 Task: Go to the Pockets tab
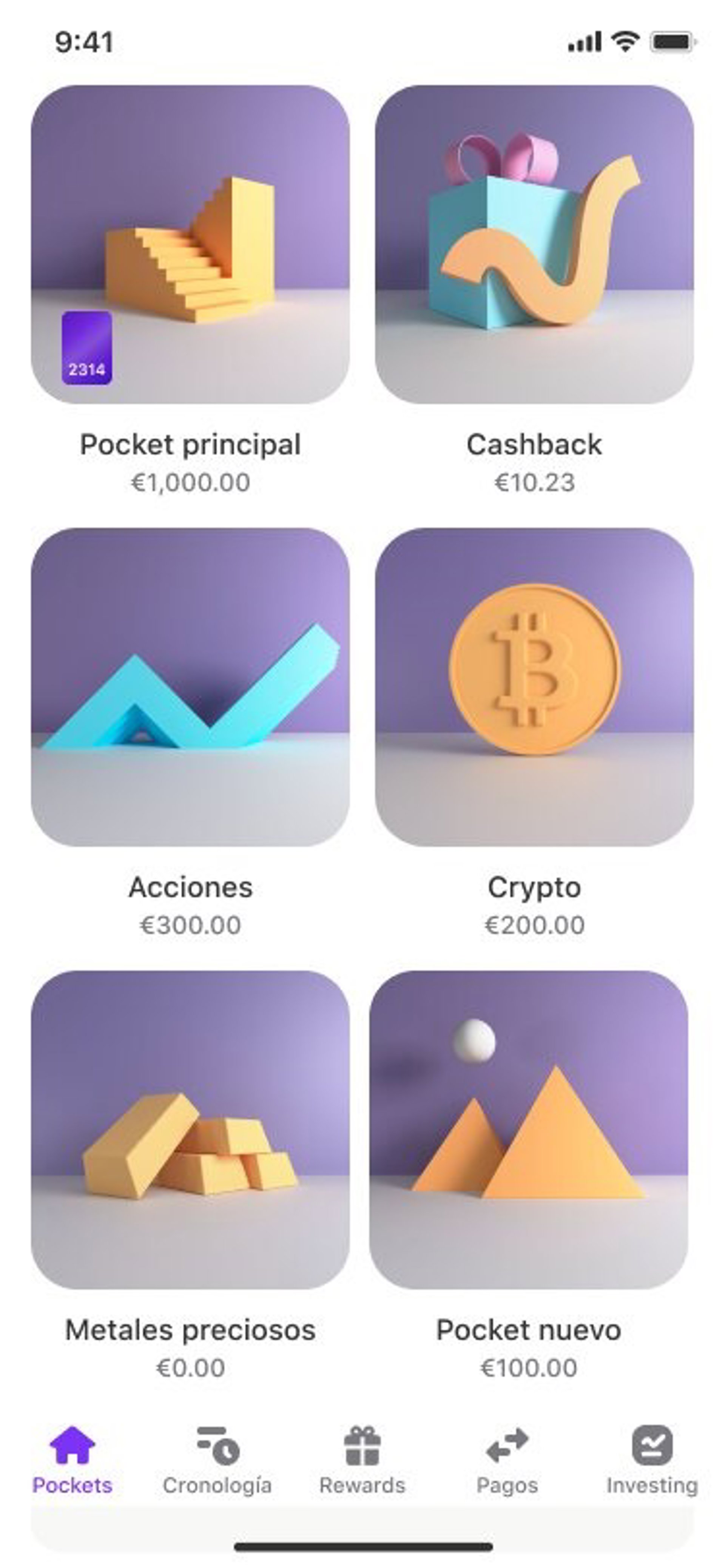click(x=72, y=1460)
